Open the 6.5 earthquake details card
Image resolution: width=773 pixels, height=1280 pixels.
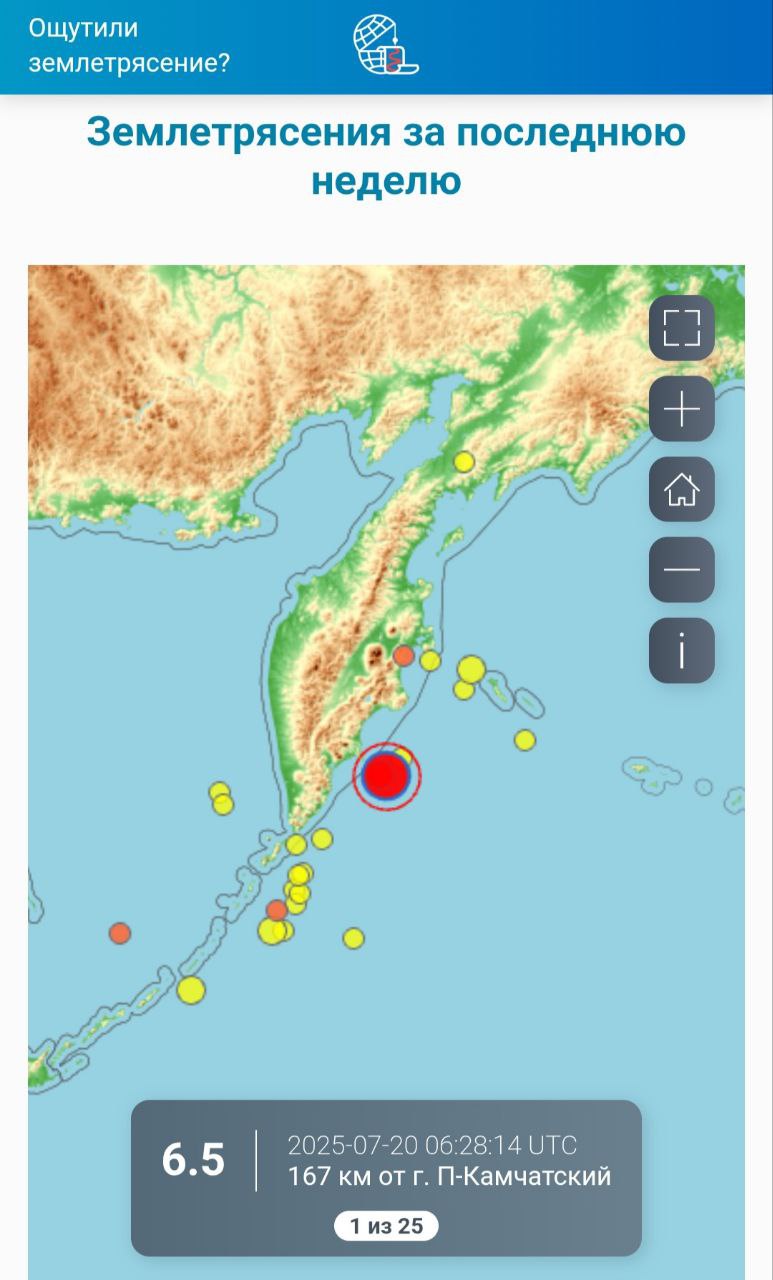pyautogui.click(x=386, y=1177)
